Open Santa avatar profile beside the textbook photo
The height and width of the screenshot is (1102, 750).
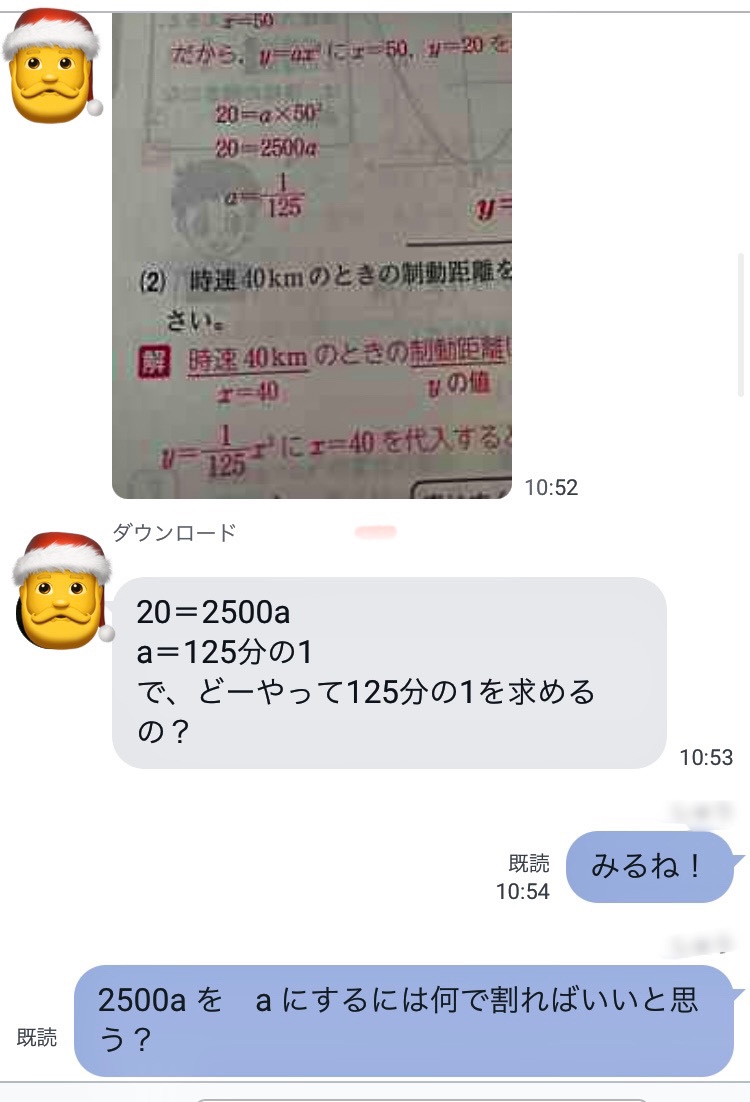pyautogui.click(x=54, y=65)
